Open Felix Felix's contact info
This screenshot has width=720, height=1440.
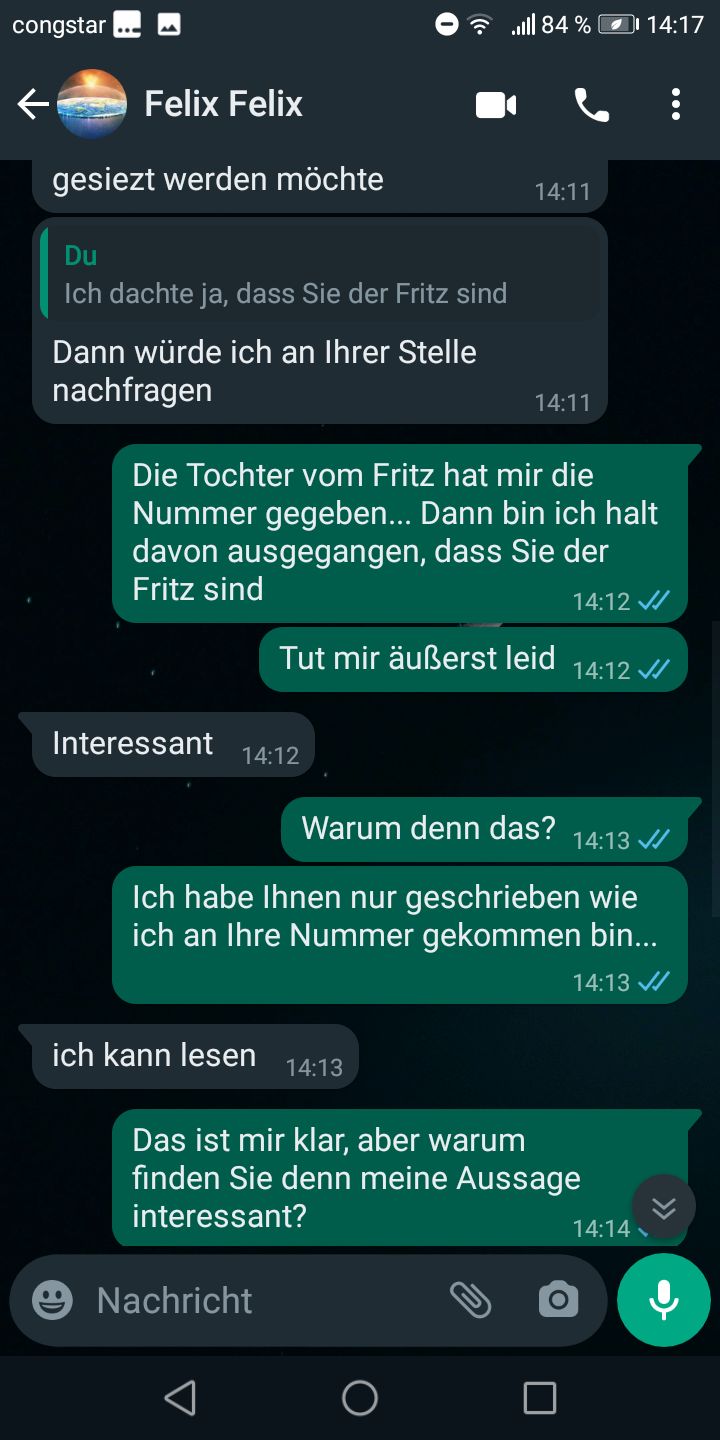(224, 104)
